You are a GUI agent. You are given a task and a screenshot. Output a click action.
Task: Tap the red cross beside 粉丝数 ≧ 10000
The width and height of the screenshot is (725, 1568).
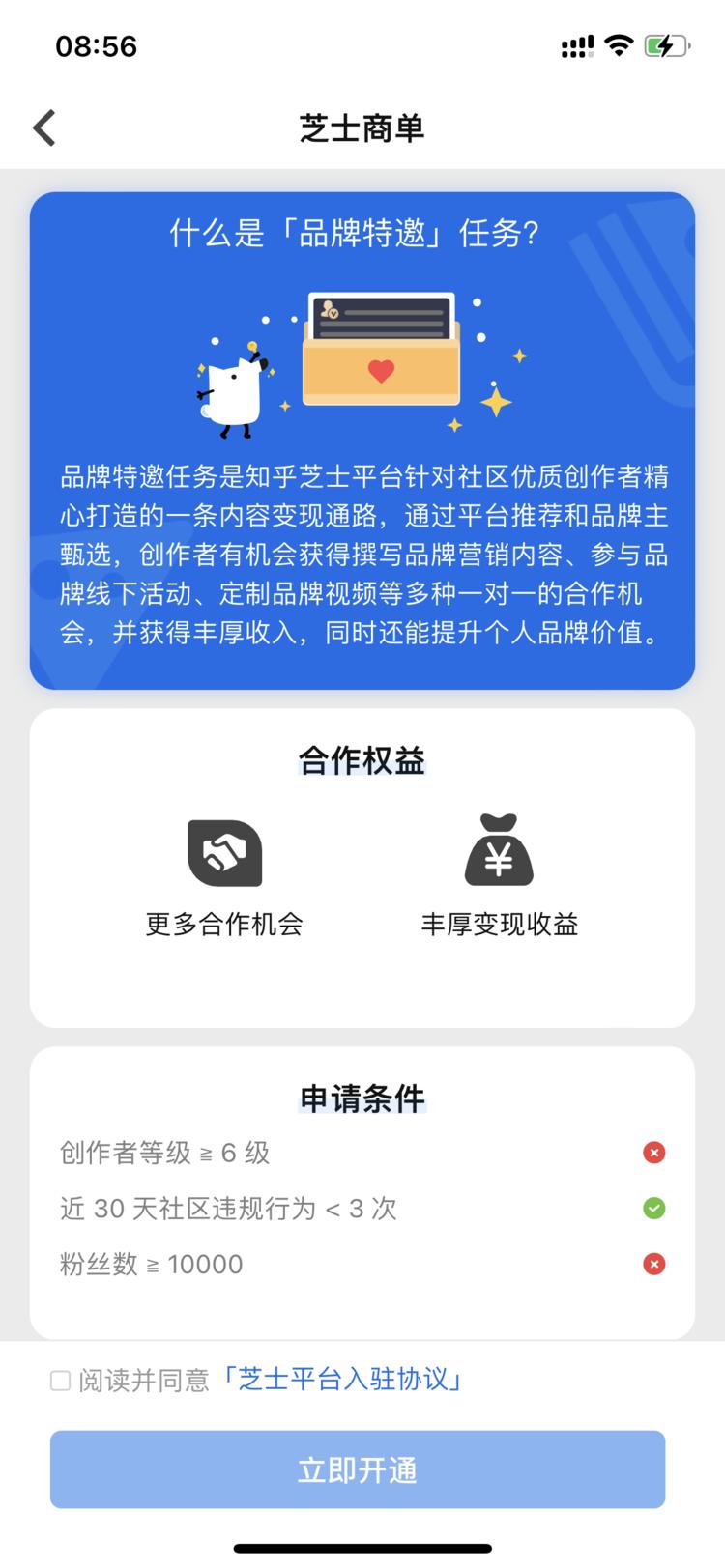pyautogui.click(x=654, y=1264)
